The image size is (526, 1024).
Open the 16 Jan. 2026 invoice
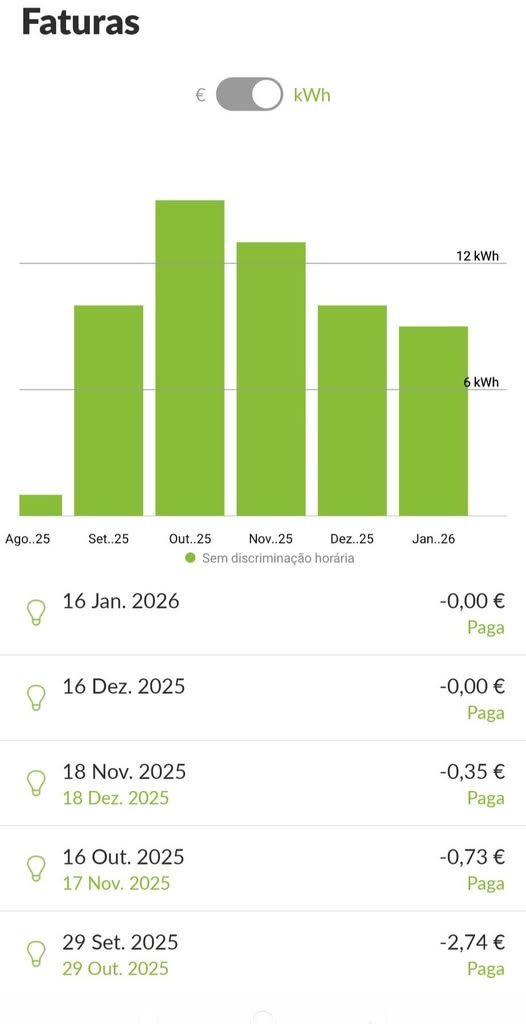tap(263, 613)
